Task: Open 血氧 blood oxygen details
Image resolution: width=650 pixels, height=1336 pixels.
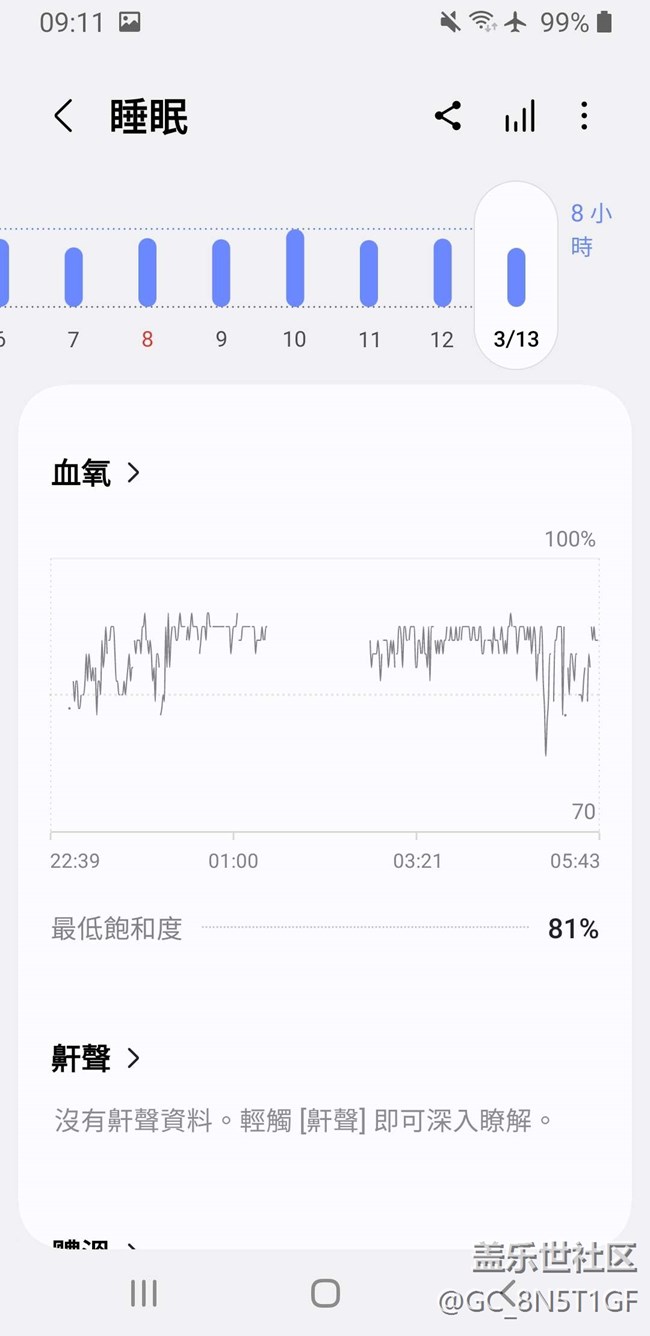Action: pyautogui.click(x=95, y=473)
